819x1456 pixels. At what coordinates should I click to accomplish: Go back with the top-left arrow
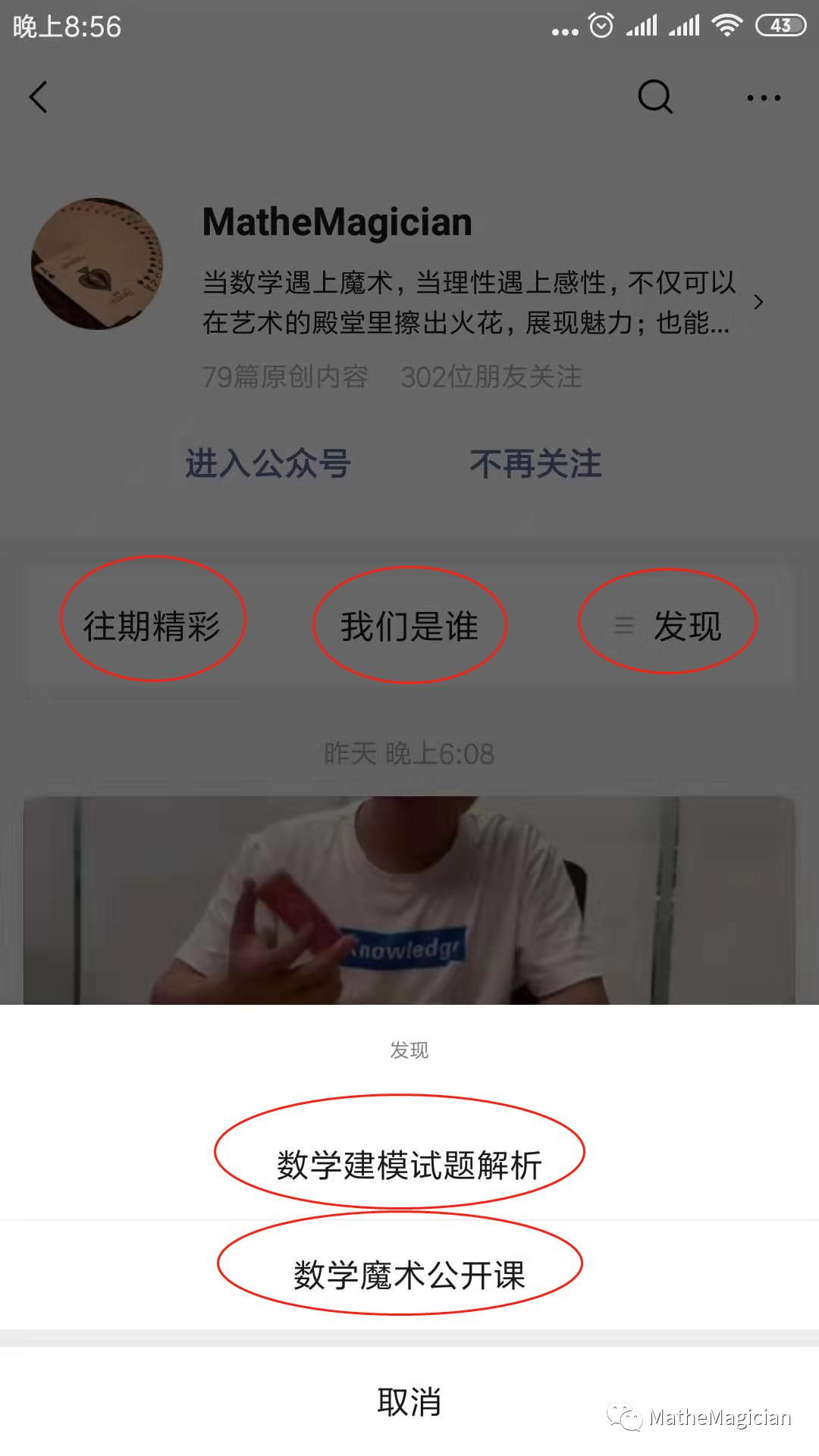pyautogui.click(x=39, y=97)
